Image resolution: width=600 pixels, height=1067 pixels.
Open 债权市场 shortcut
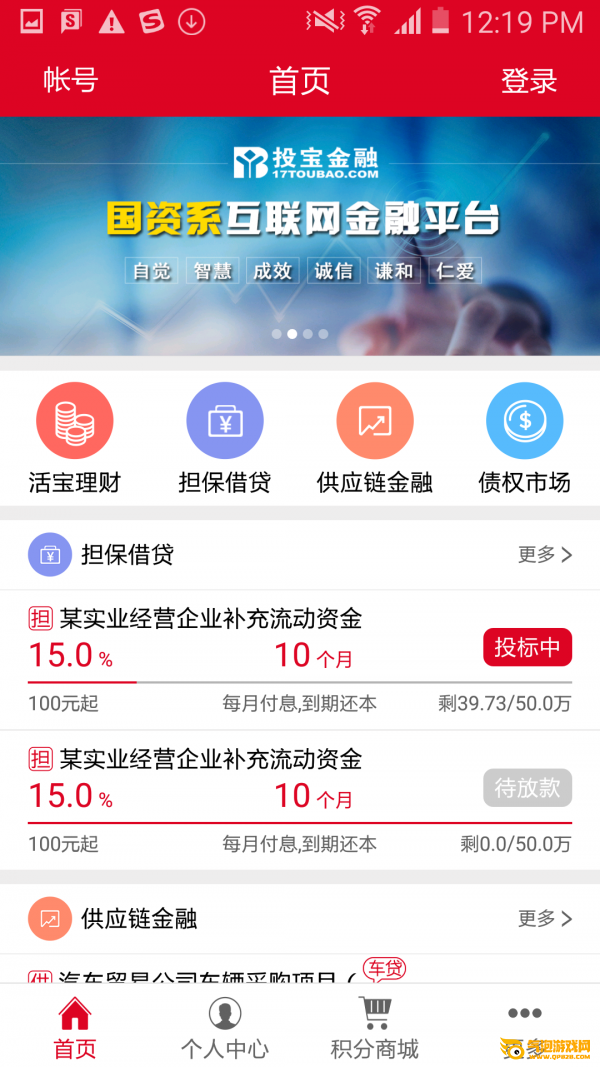coord(524,438)
